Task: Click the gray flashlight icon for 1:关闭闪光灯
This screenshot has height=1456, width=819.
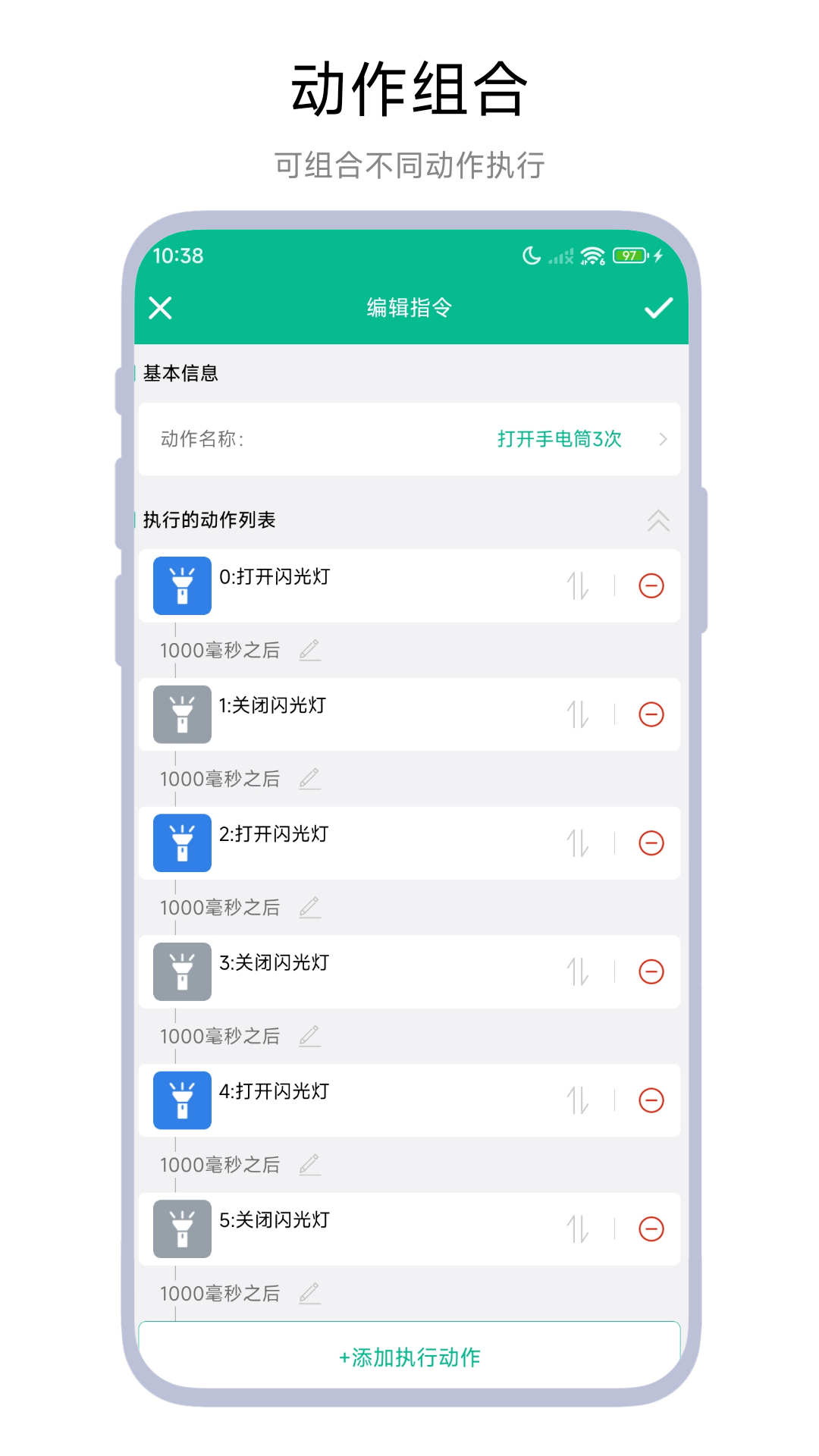Action: click(181, 714)
